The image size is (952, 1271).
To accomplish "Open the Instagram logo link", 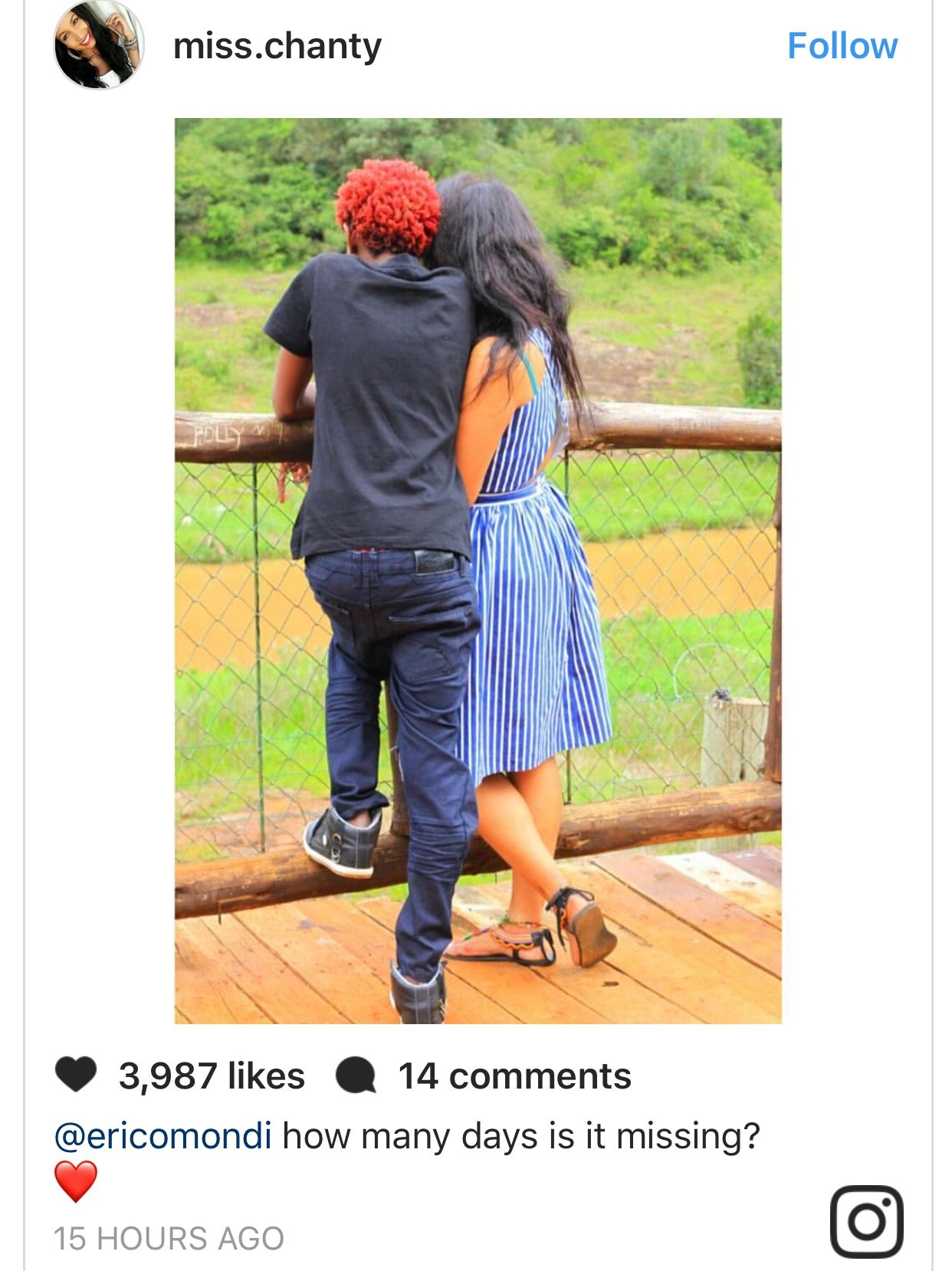I will pos(866,1221).
